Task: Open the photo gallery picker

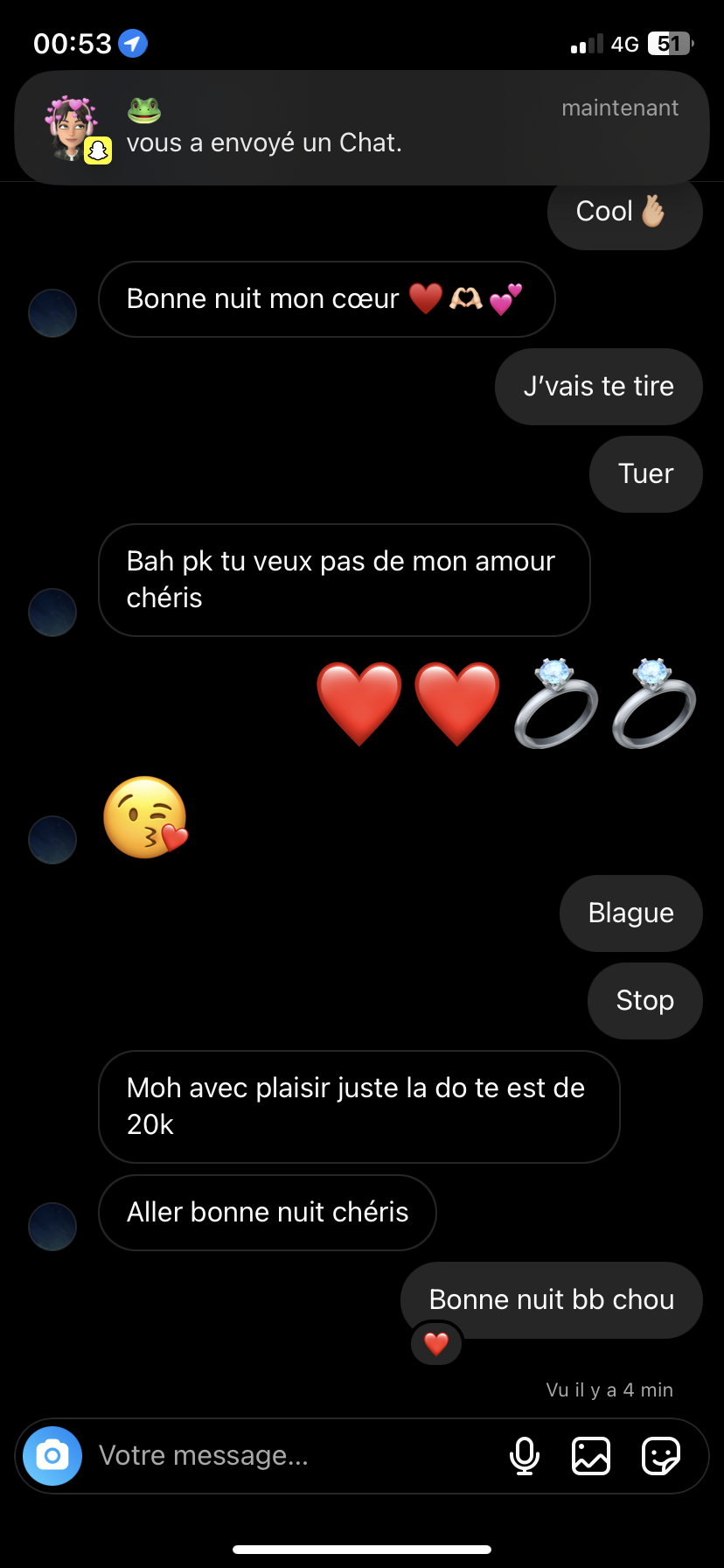Action: [591, 1456]
